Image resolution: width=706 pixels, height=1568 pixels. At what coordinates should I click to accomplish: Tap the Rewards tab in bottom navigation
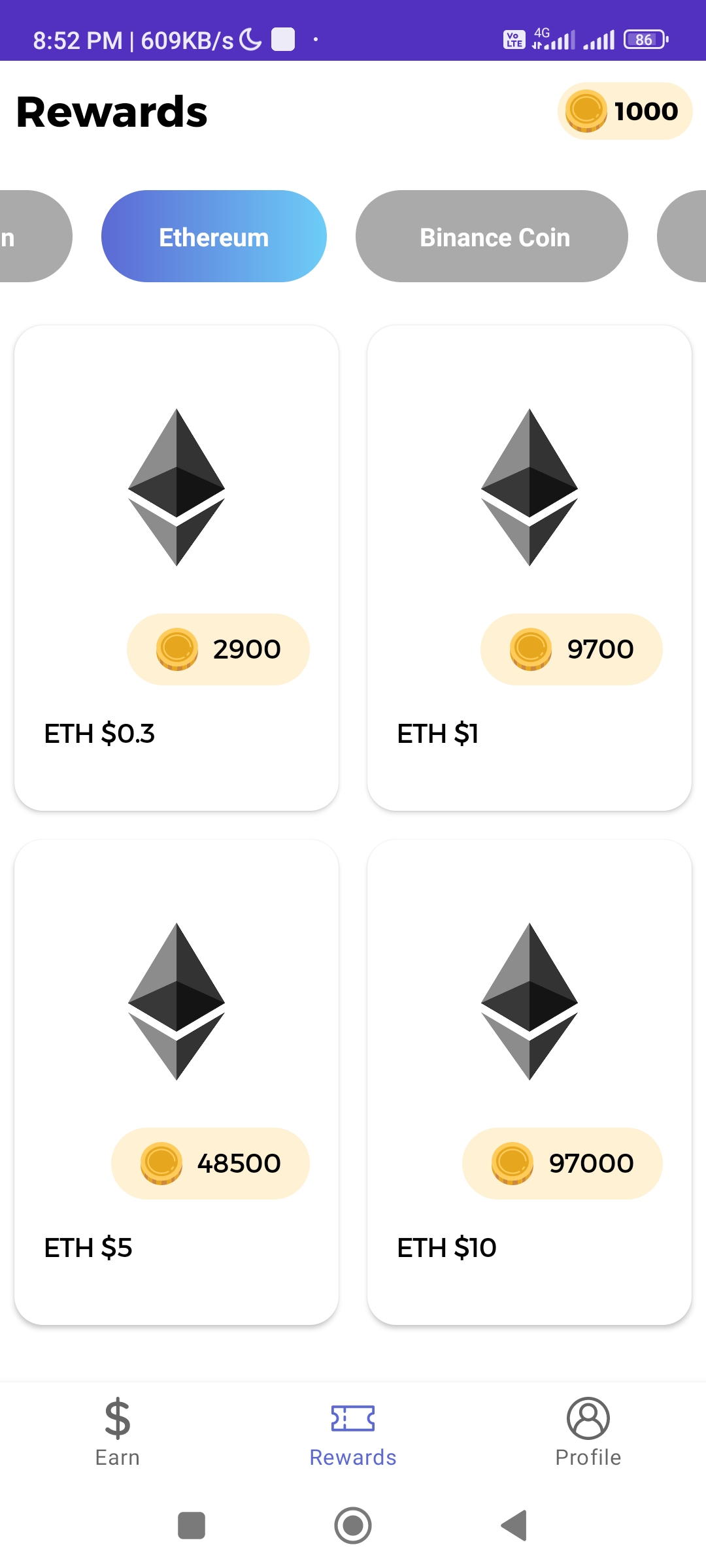353,1432
